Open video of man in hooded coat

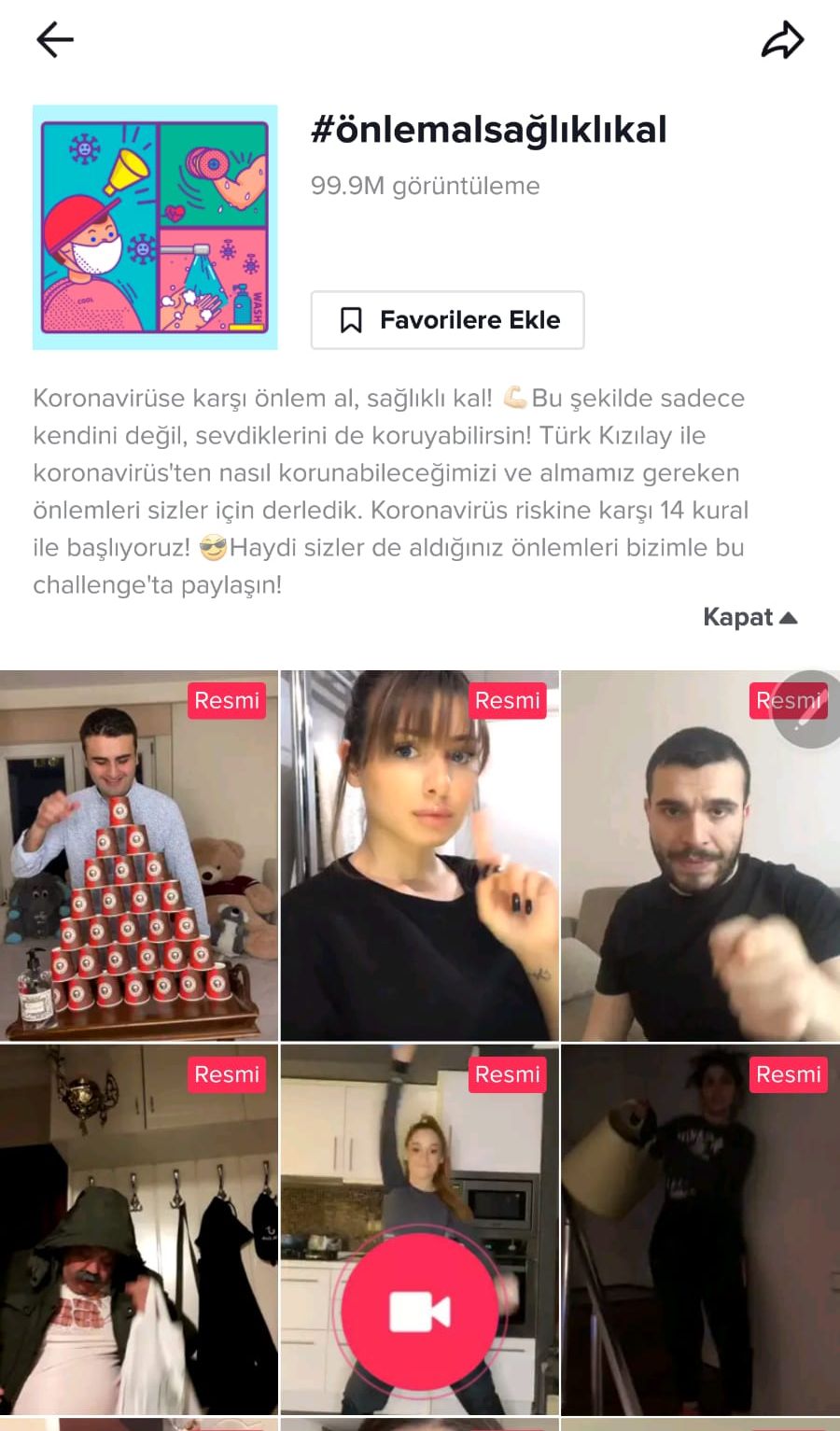[x=139, y=1242]
